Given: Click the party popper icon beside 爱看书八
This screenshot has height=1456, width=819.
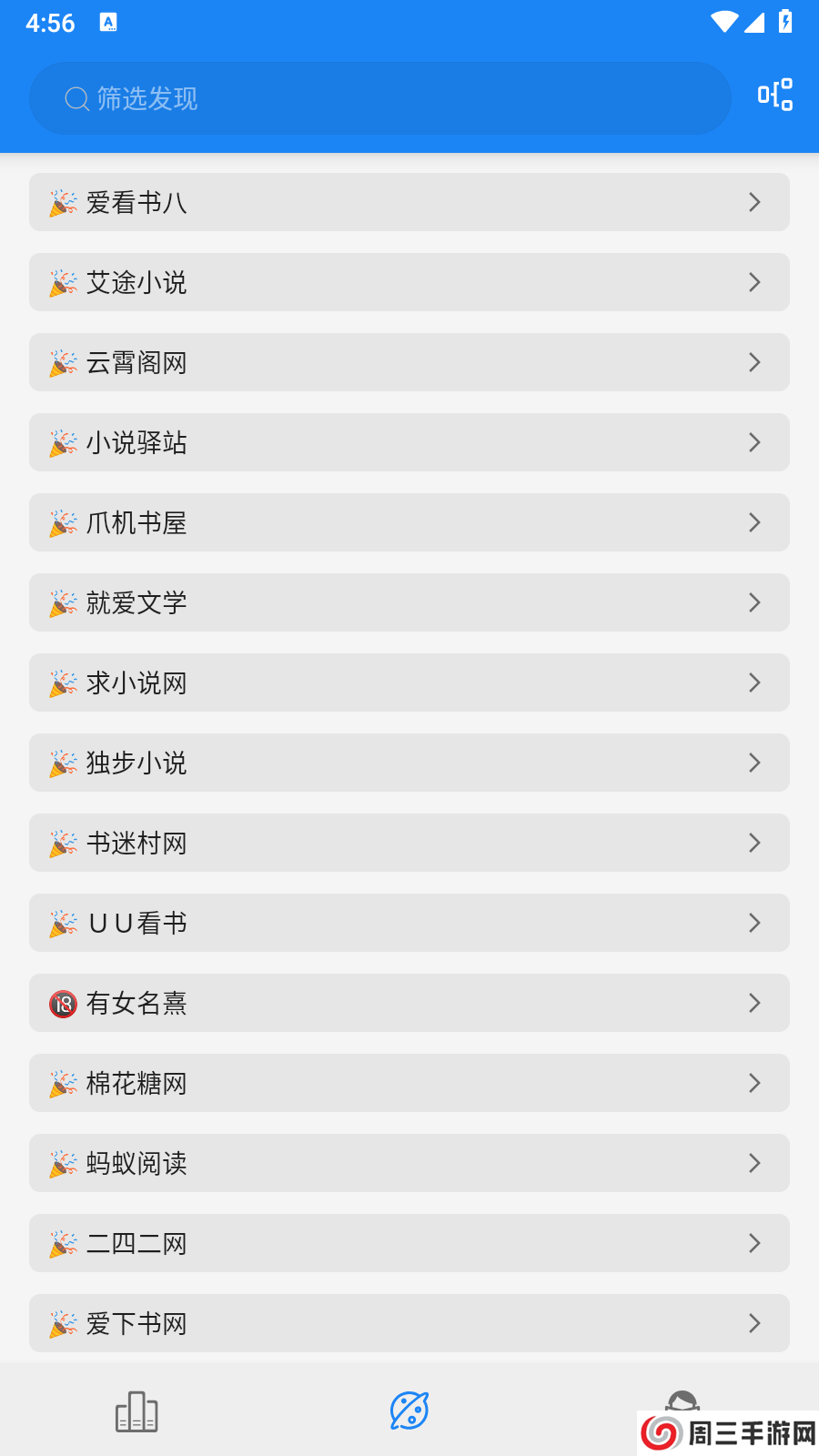Looking at the screenshot, I should coord(60,202).
